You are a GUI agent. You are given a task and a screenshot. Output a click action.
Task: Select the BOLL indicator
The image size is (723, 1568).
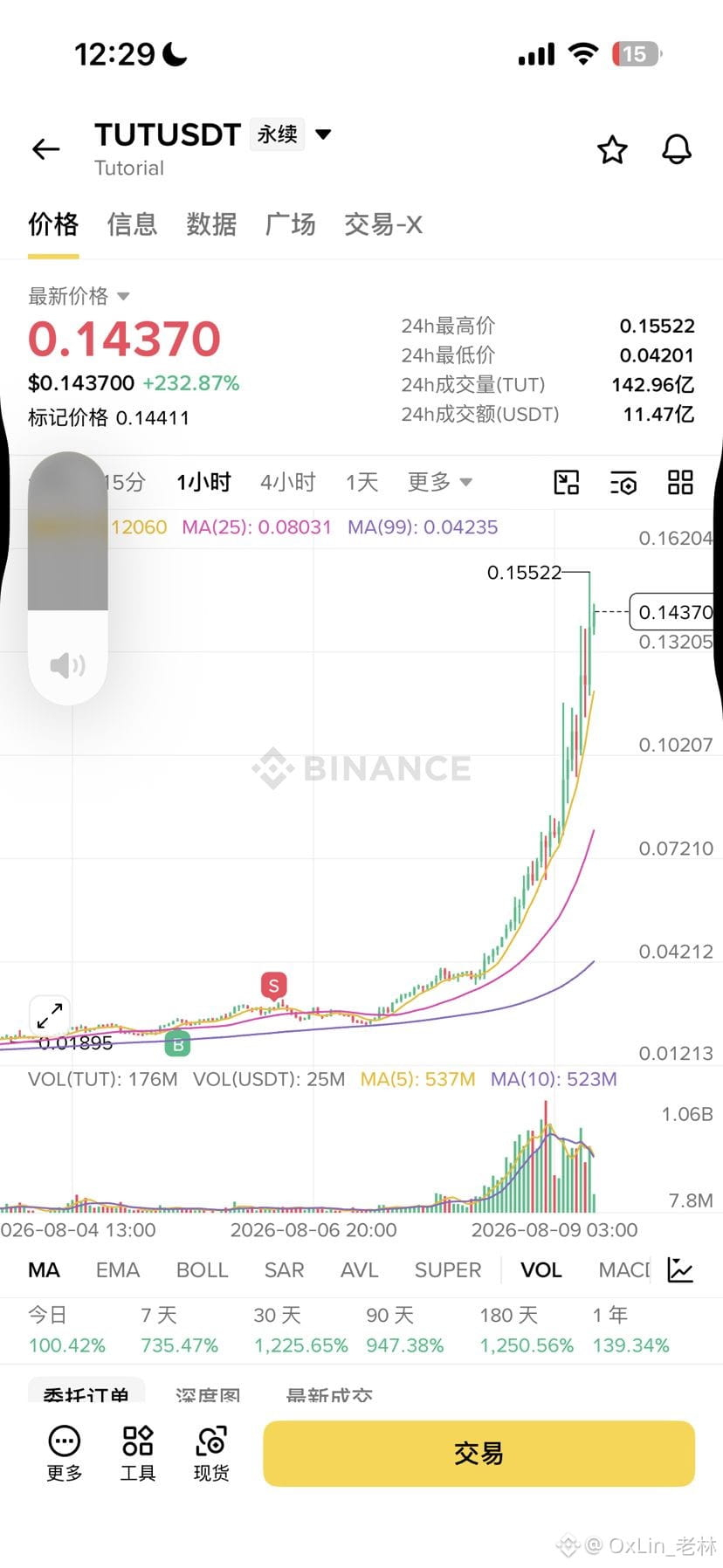coord(202,1270)
